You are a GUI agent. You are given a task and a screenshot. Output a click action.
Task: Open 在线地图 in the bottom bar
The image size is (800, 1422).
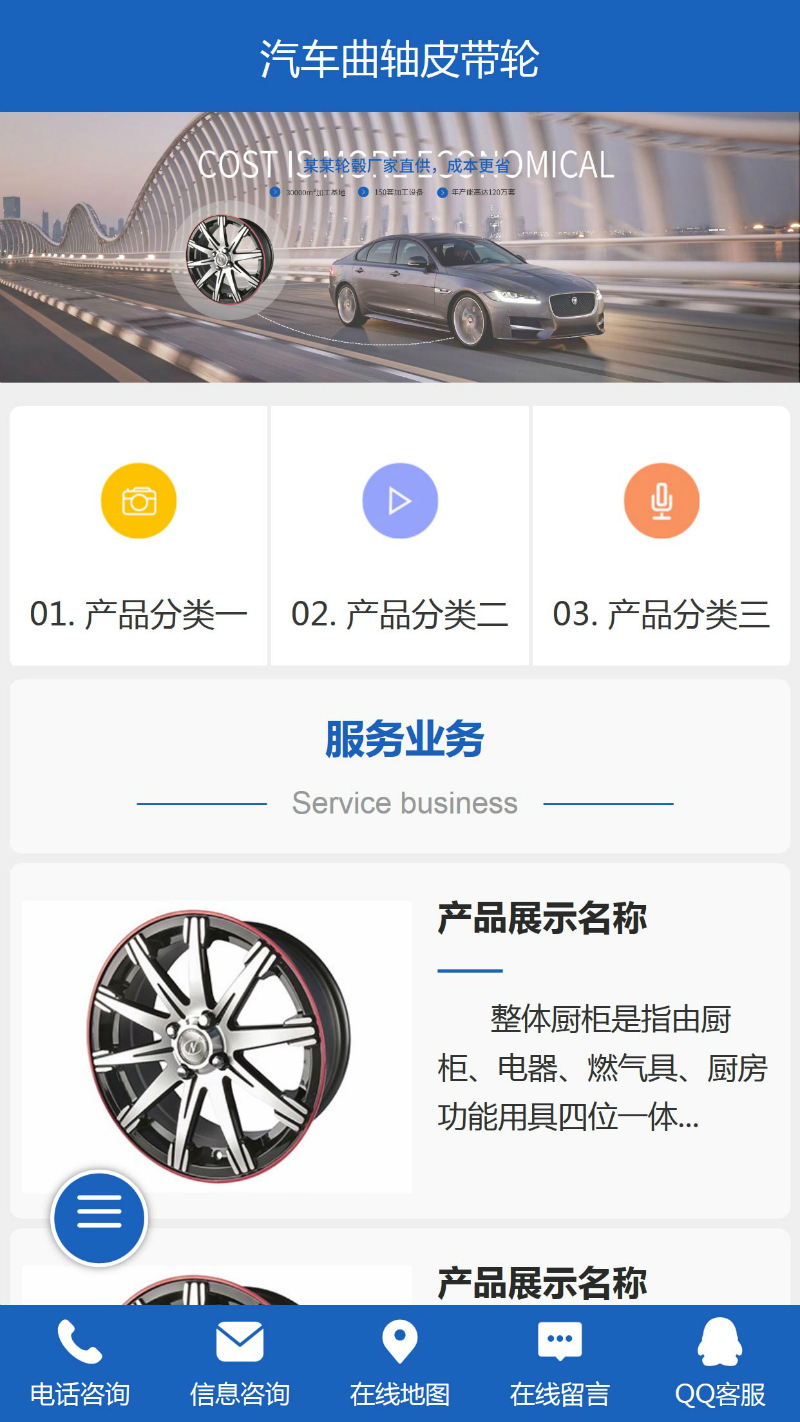[400, 1363]
